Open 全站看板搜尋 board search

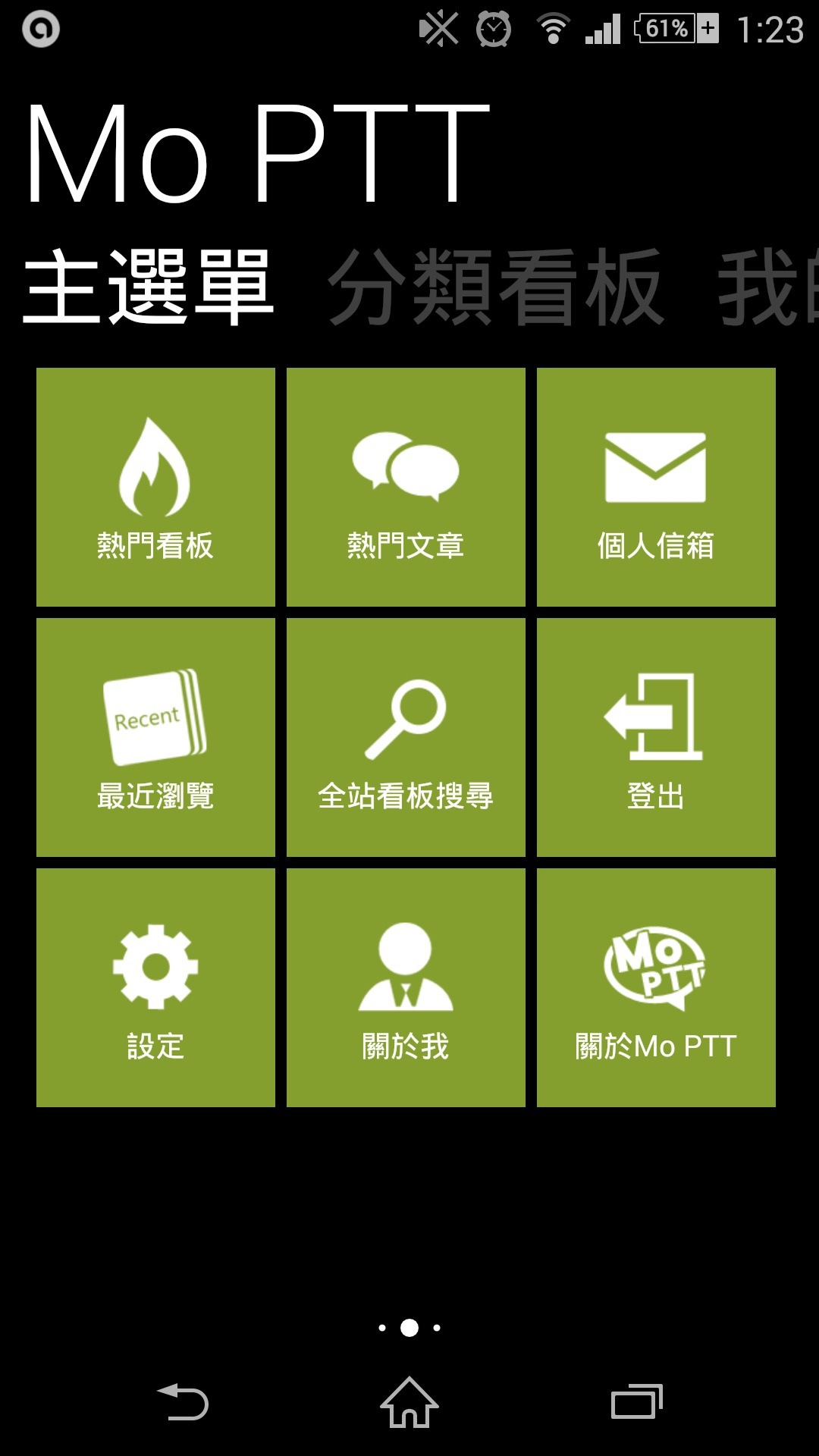click(406, 737)
